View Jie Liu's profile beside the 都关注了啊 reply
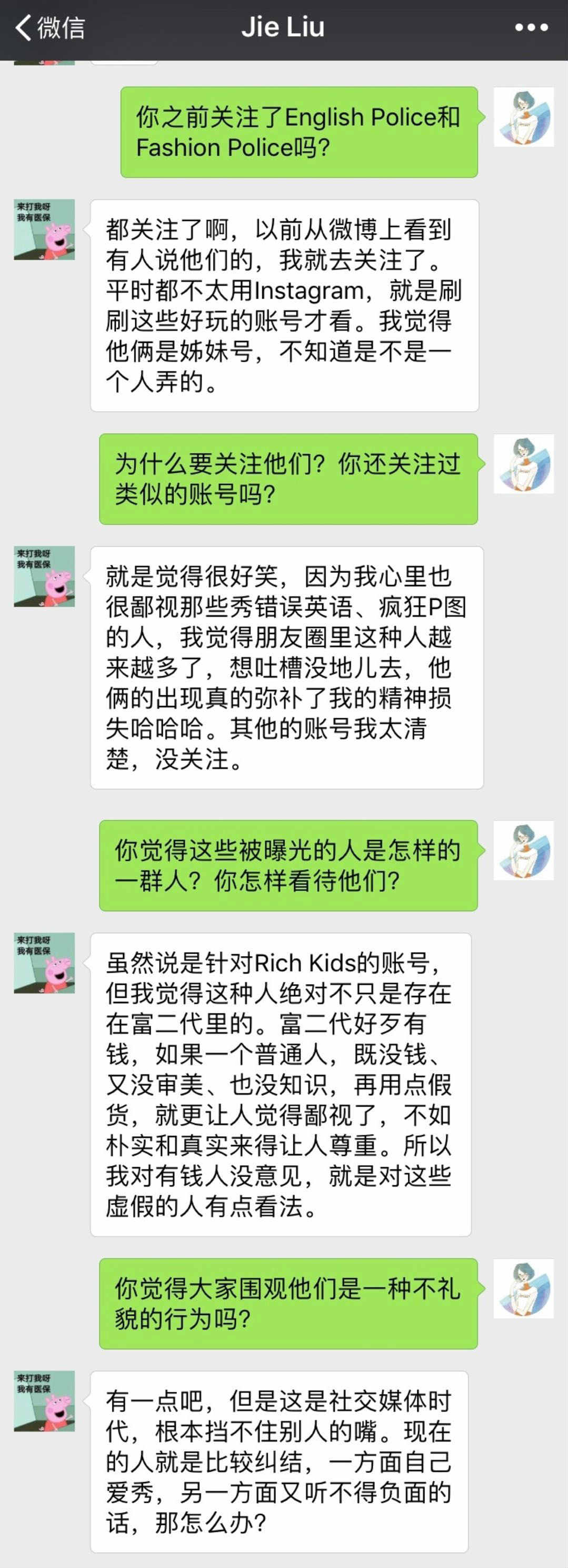568x1568 pixels. tap(44, 230)
